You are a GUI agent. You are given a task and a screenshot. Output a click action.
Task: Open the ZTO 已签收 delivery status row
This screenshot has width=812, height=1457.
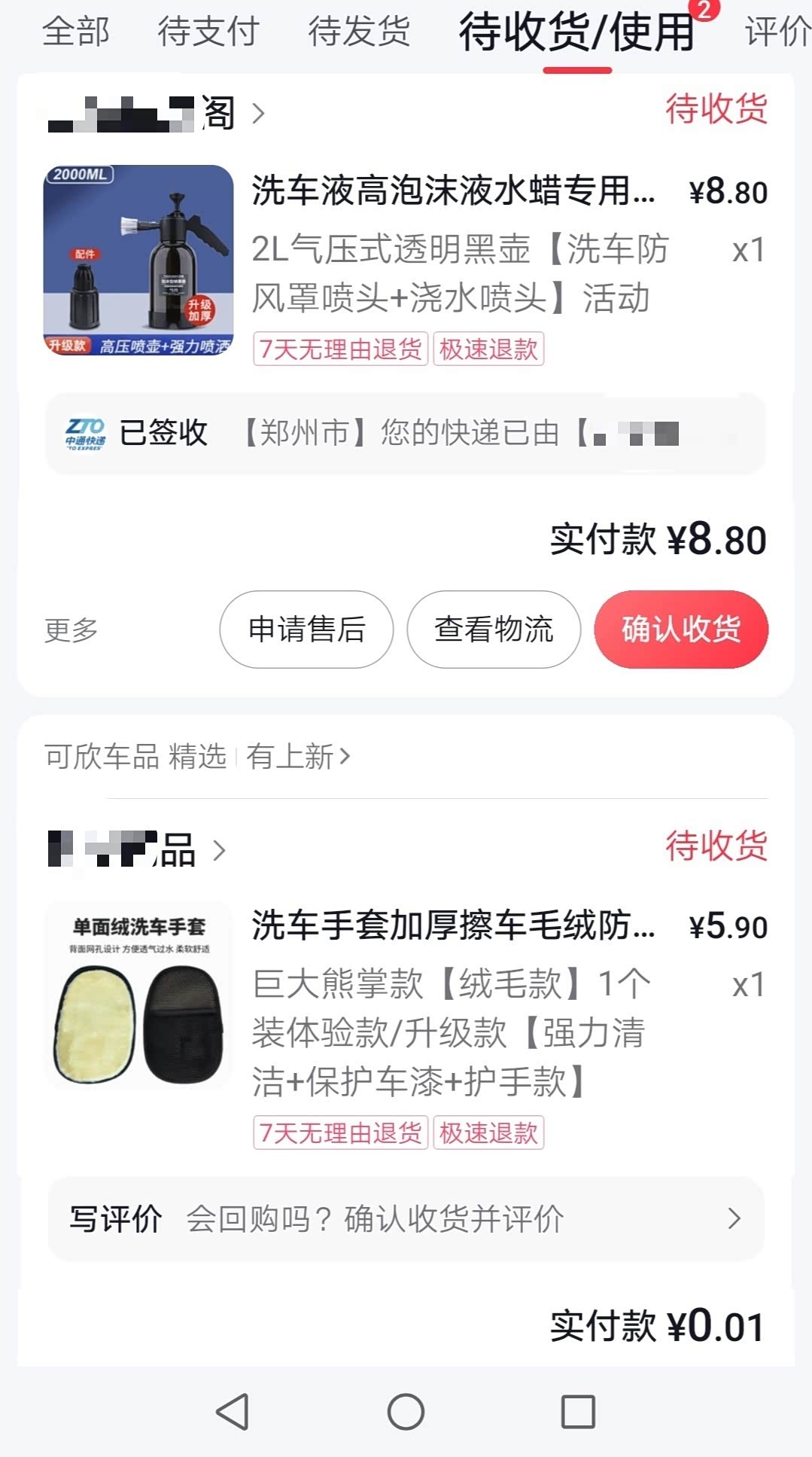pyautogui.click(x=406, y=434)
